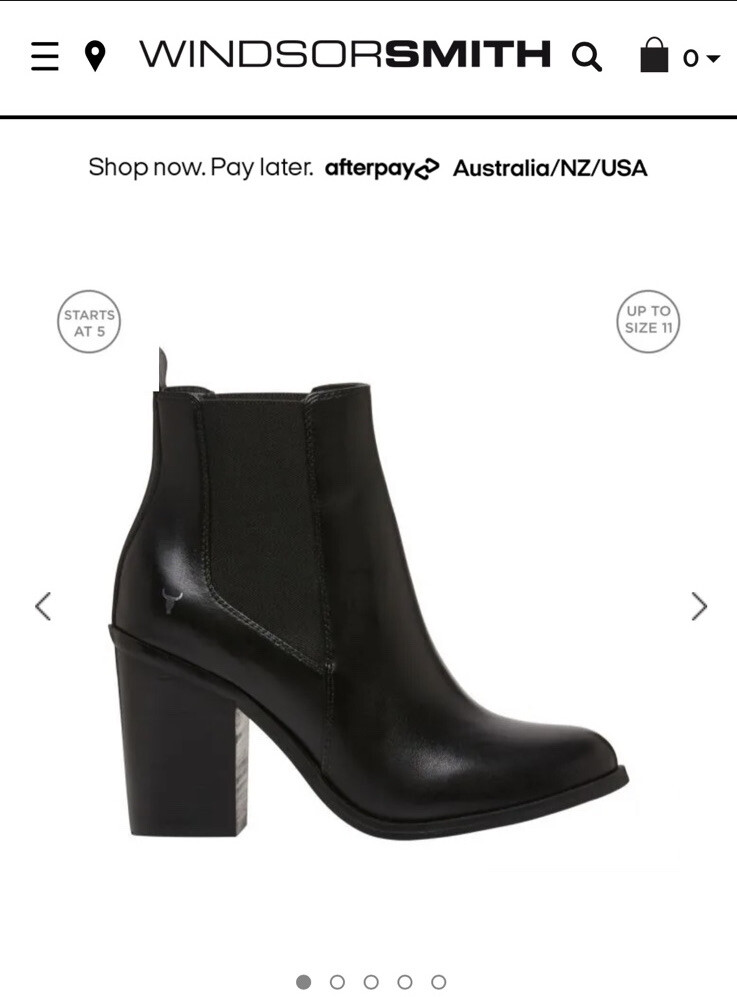Jump to the second image dot
Viewport: 737px width, 997px height.
337,982
